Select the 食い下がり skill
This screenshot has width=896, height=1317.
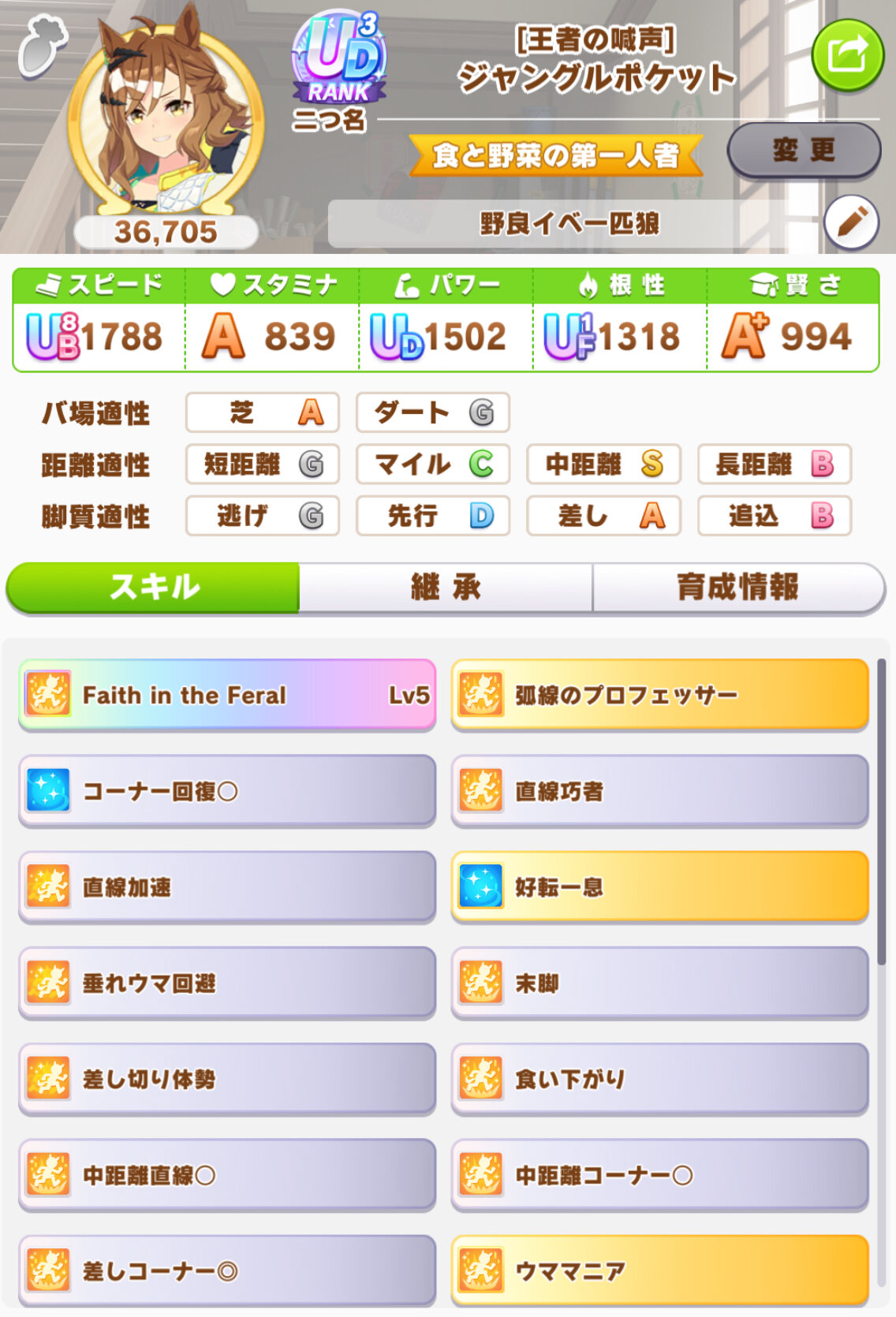tap(660, 1079)
